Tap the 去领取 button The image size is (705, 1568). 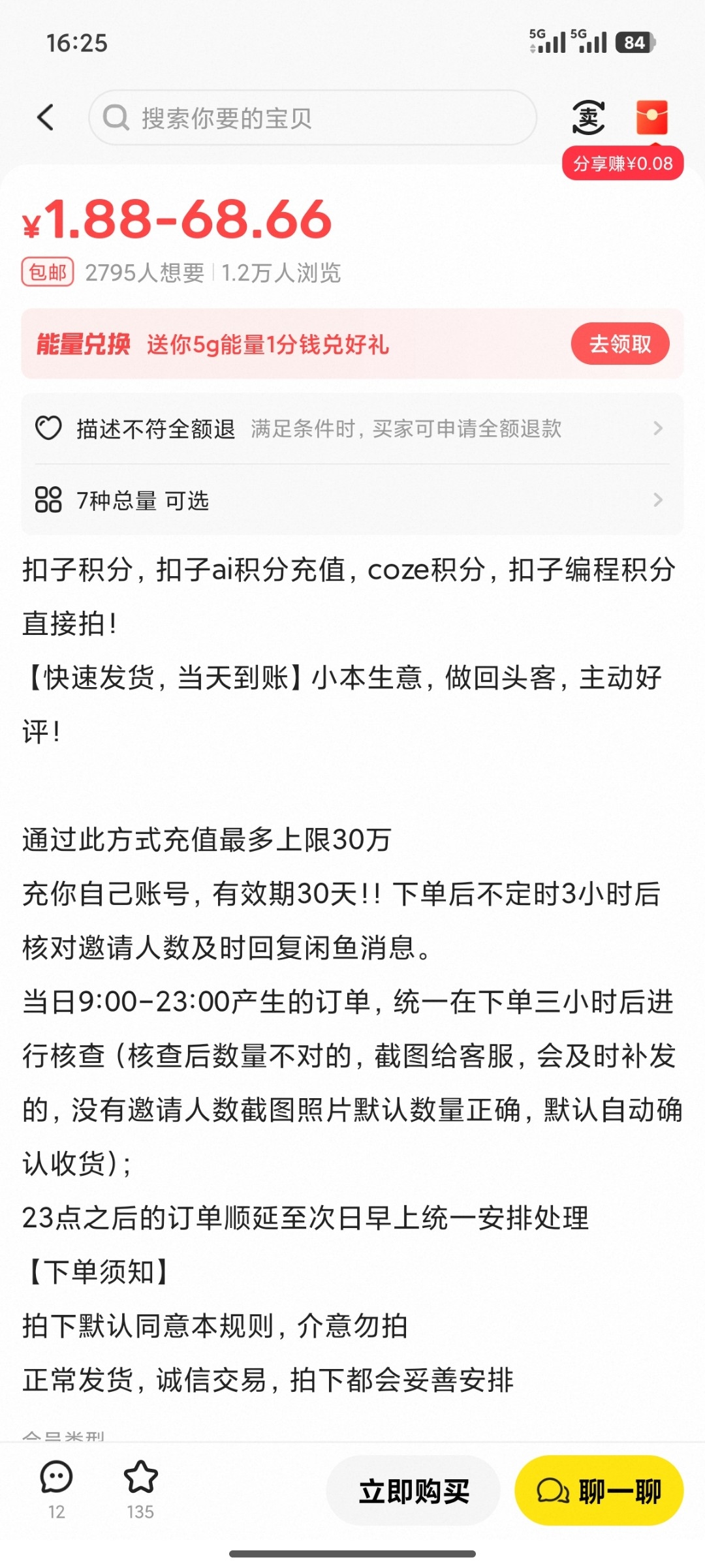point(620,344)
